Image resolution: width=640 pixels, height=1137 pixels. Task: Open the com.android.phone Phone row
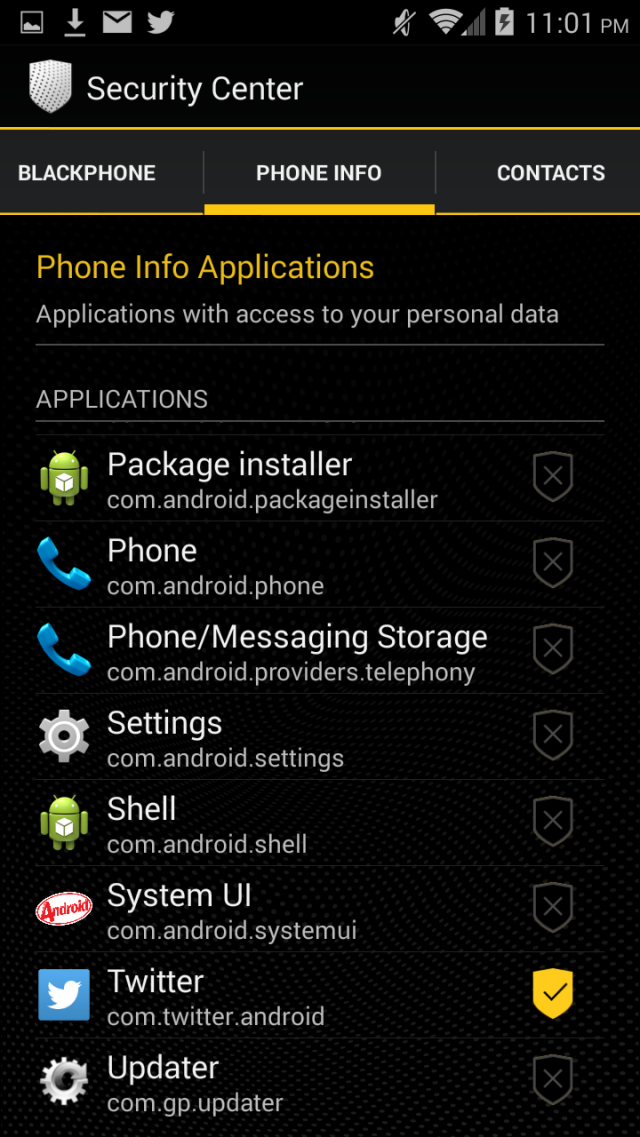pos(320,564)
